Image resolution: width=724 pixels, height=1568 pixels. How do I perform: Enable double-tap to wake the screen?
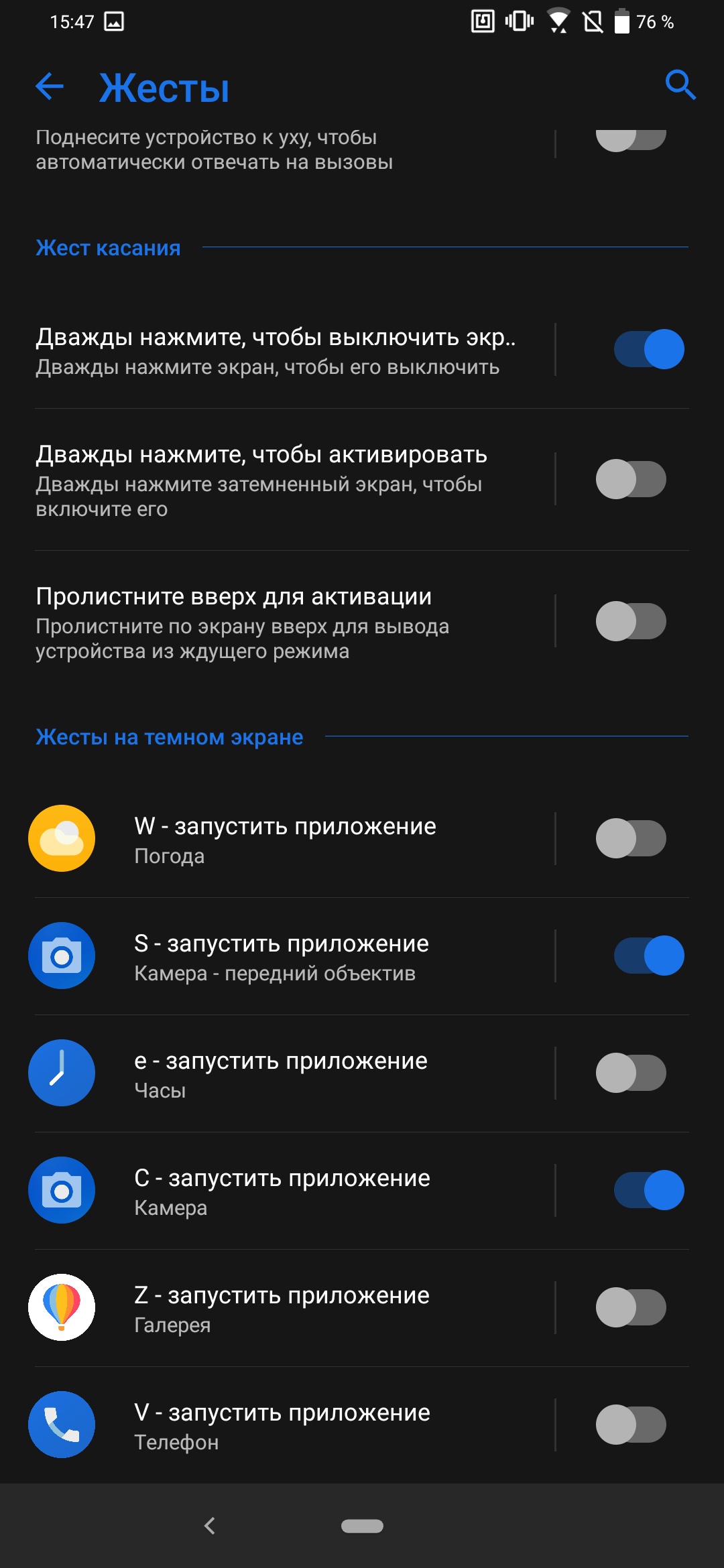pyautogui.click(x=631, y=479)
